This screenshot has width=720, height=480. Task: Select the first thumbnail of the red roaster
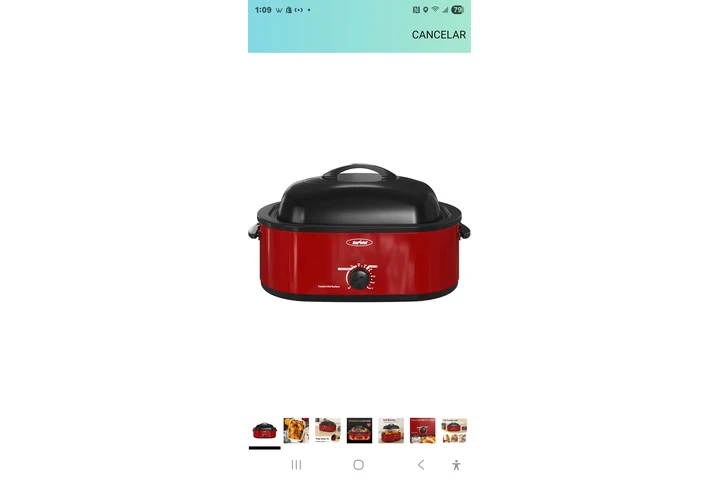point(265,430)
